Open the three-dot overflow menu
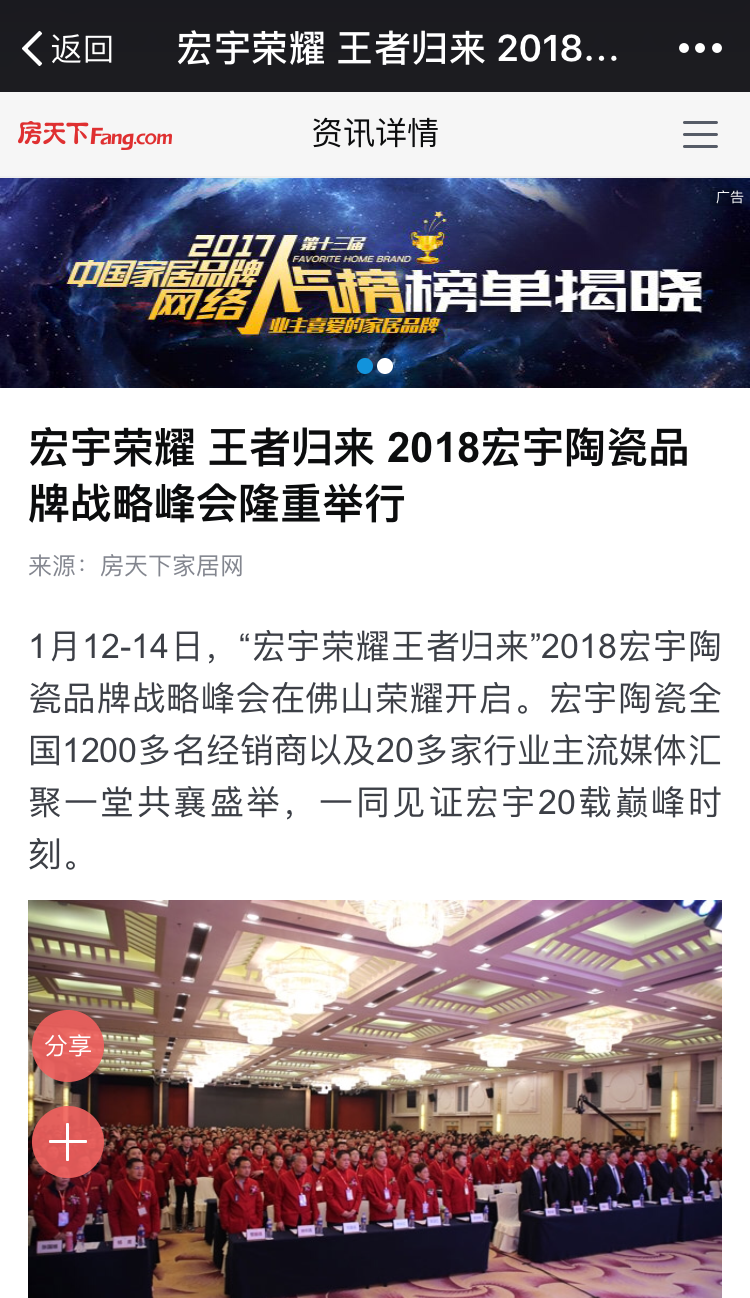The image size is (750, 1298). pos(699,48)
